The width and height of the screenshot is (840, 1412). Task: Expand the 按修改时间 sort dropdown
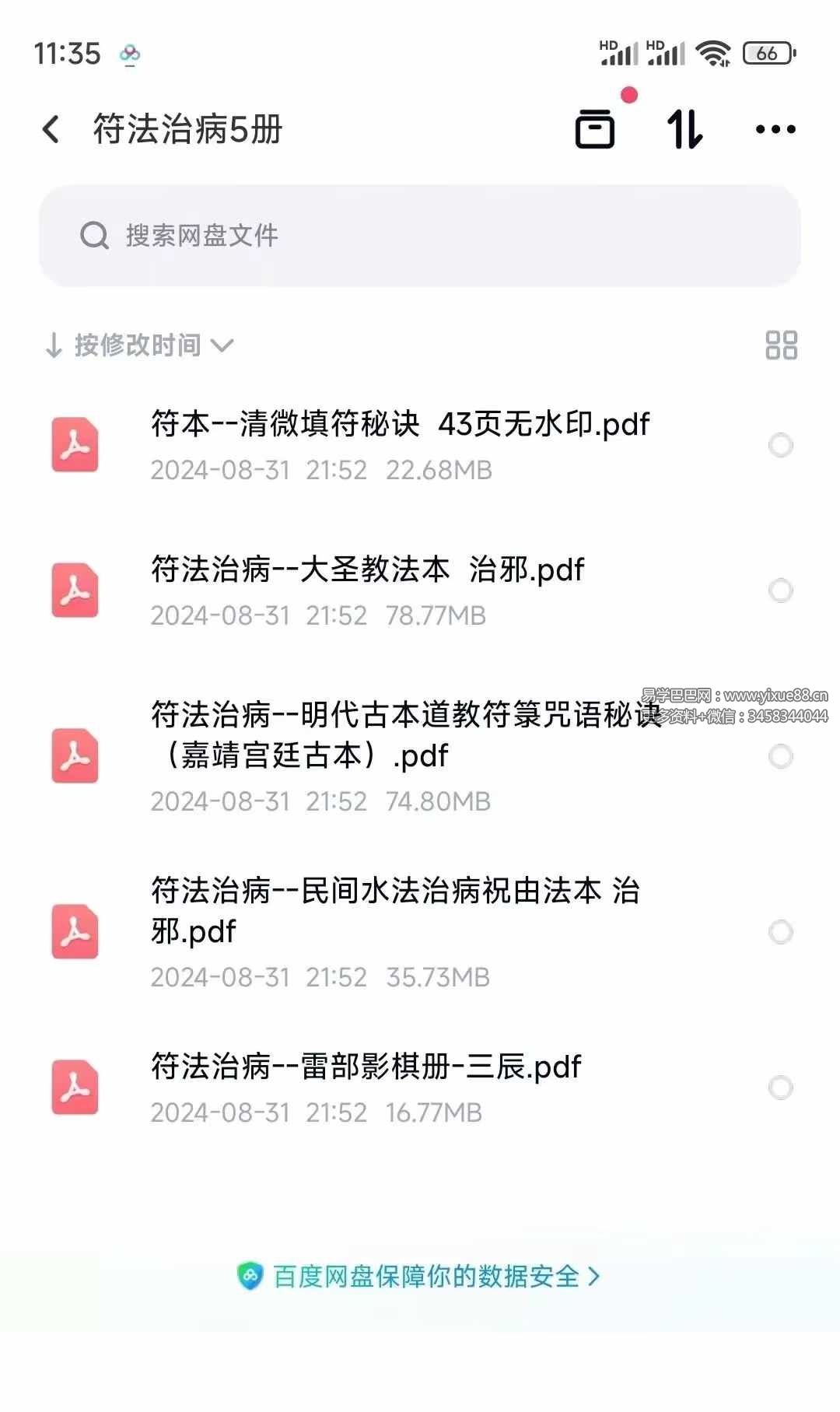[140, 345]
